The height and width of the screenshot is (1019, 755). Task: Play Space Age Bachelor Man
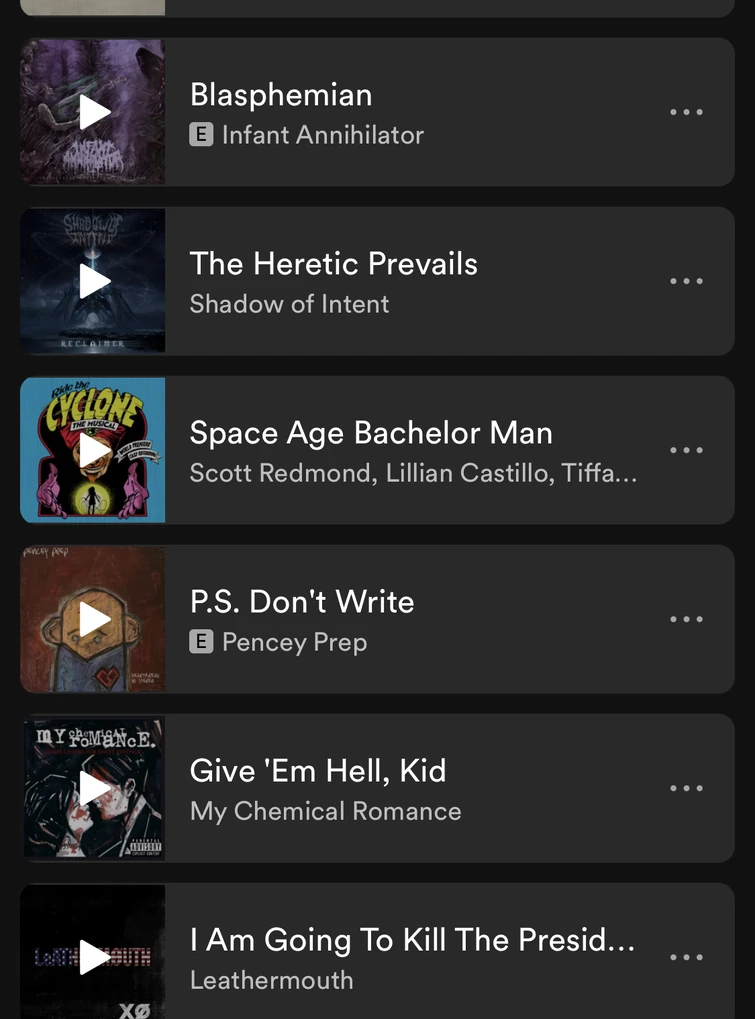pyautogui.click(x=94, y=450)
